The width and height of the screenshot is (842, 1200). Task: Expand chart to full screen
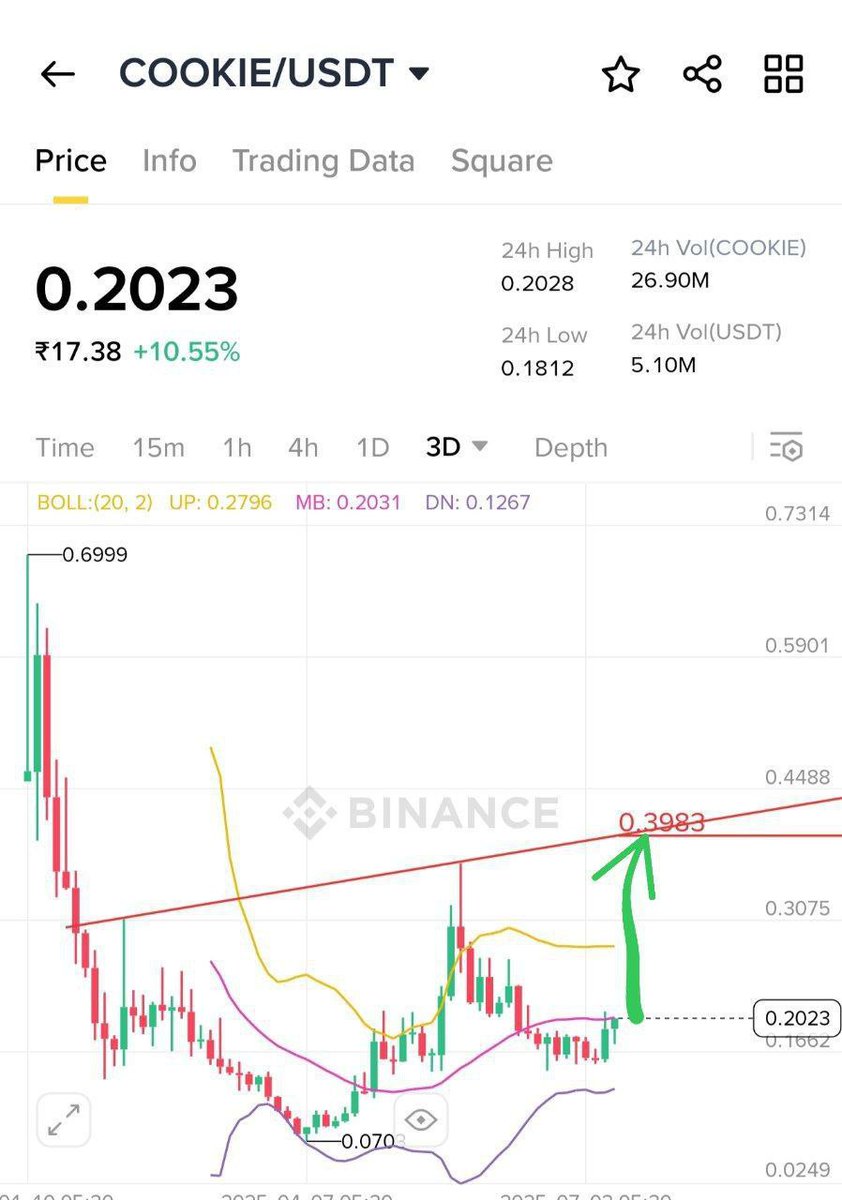(x=65, y=1117)
